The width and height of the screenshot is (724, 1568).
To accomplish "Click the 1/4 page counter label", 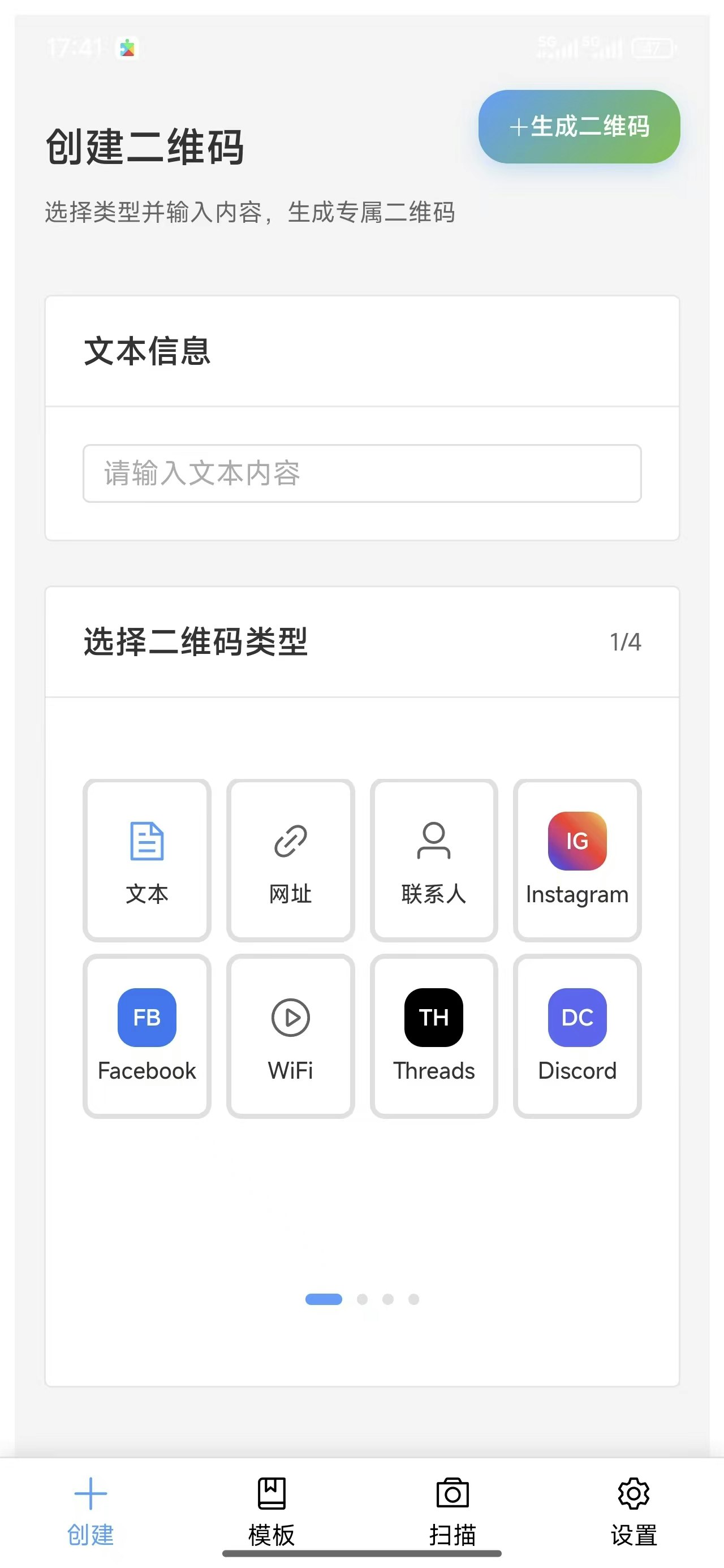I will click(x=627, y=640).
